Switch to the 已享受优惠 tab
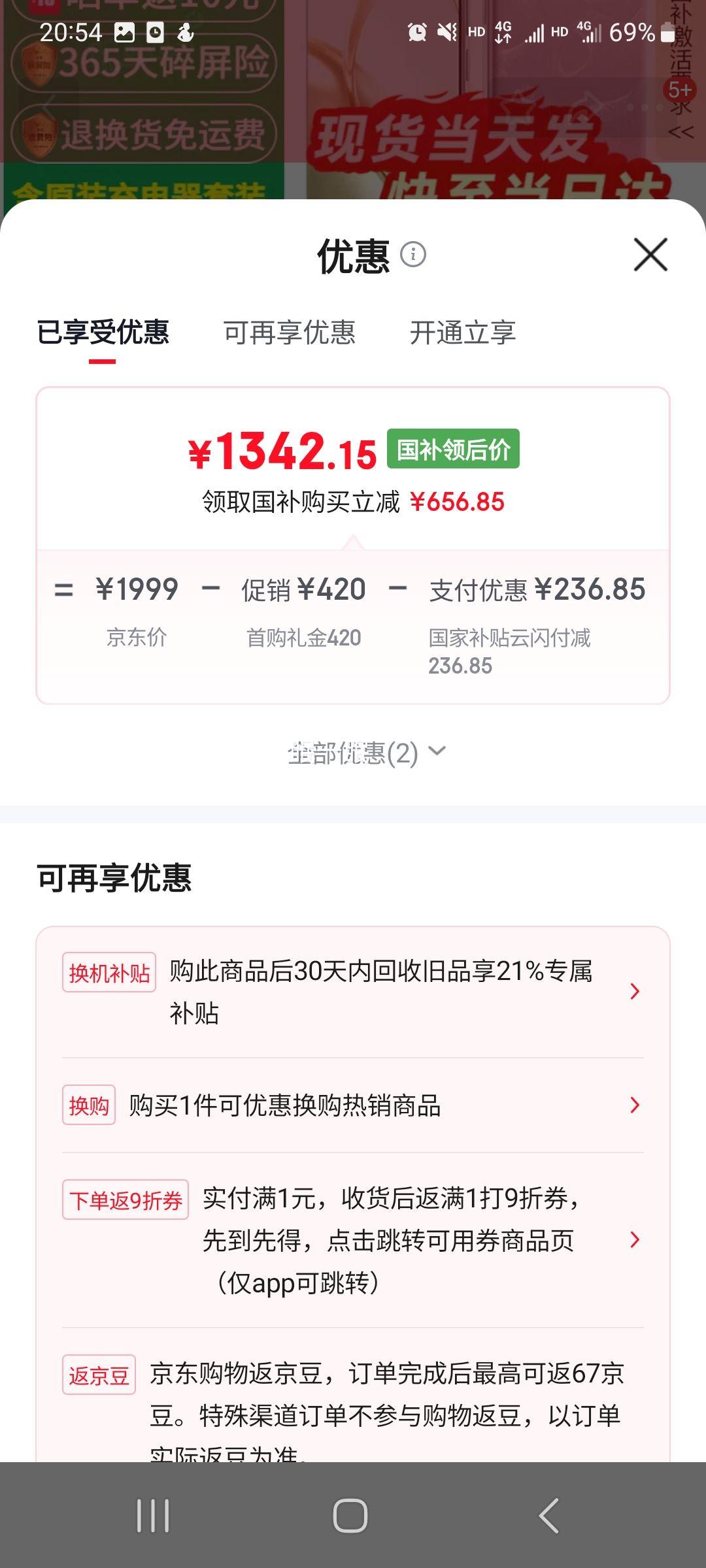Image resolution: width=706 pixels, height=1568 pixels. [103, 333]
